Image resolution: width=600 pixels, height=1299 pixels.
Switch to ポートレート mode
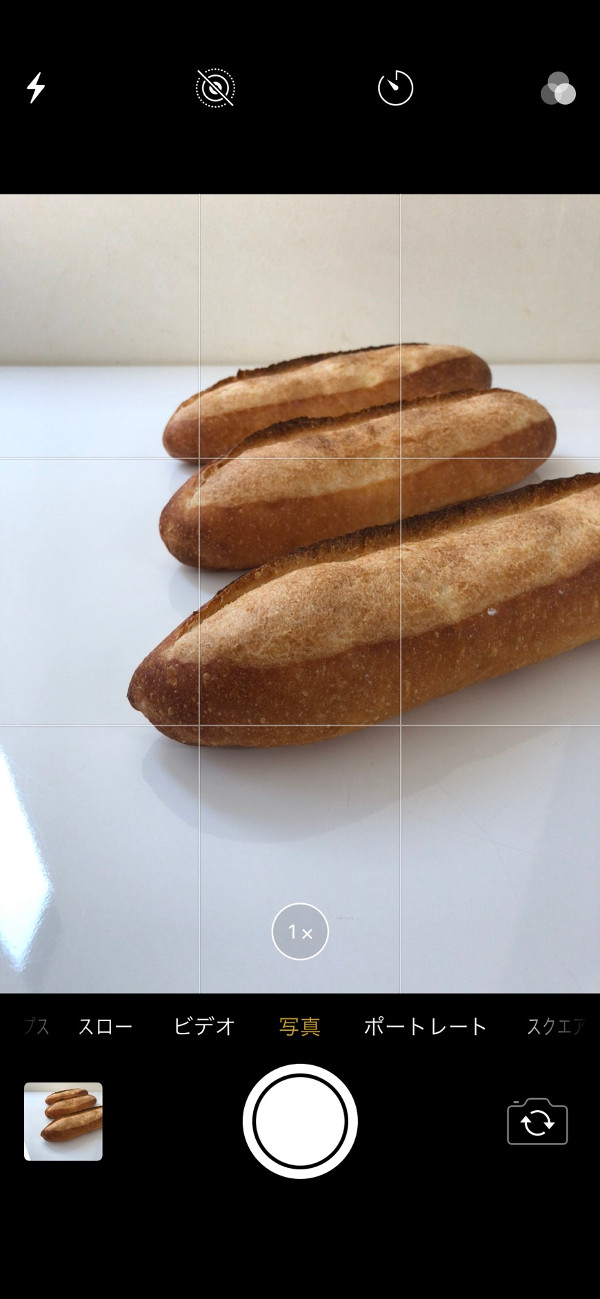425,1026
